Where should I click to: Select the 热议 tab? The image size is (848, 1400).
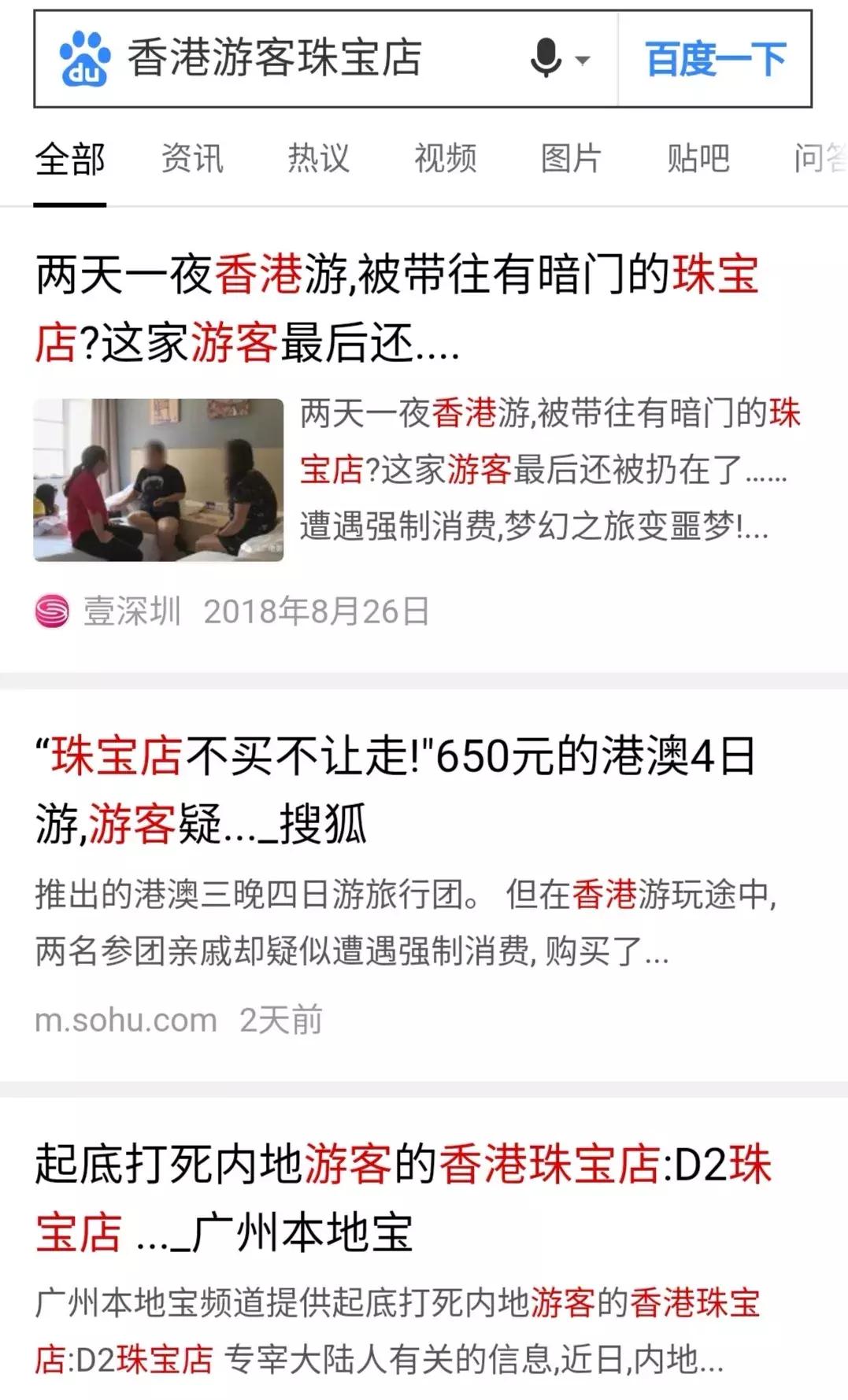(318, 158)
